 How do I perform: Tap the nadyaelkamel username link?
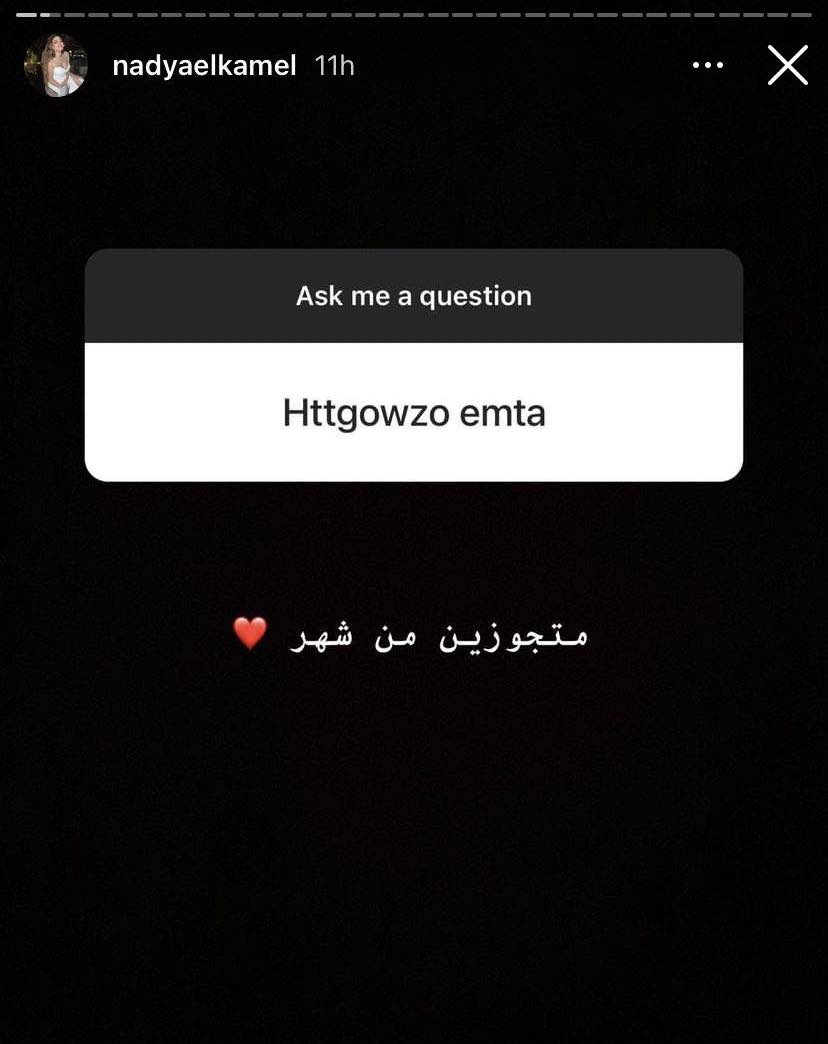[x=204, y=66]
